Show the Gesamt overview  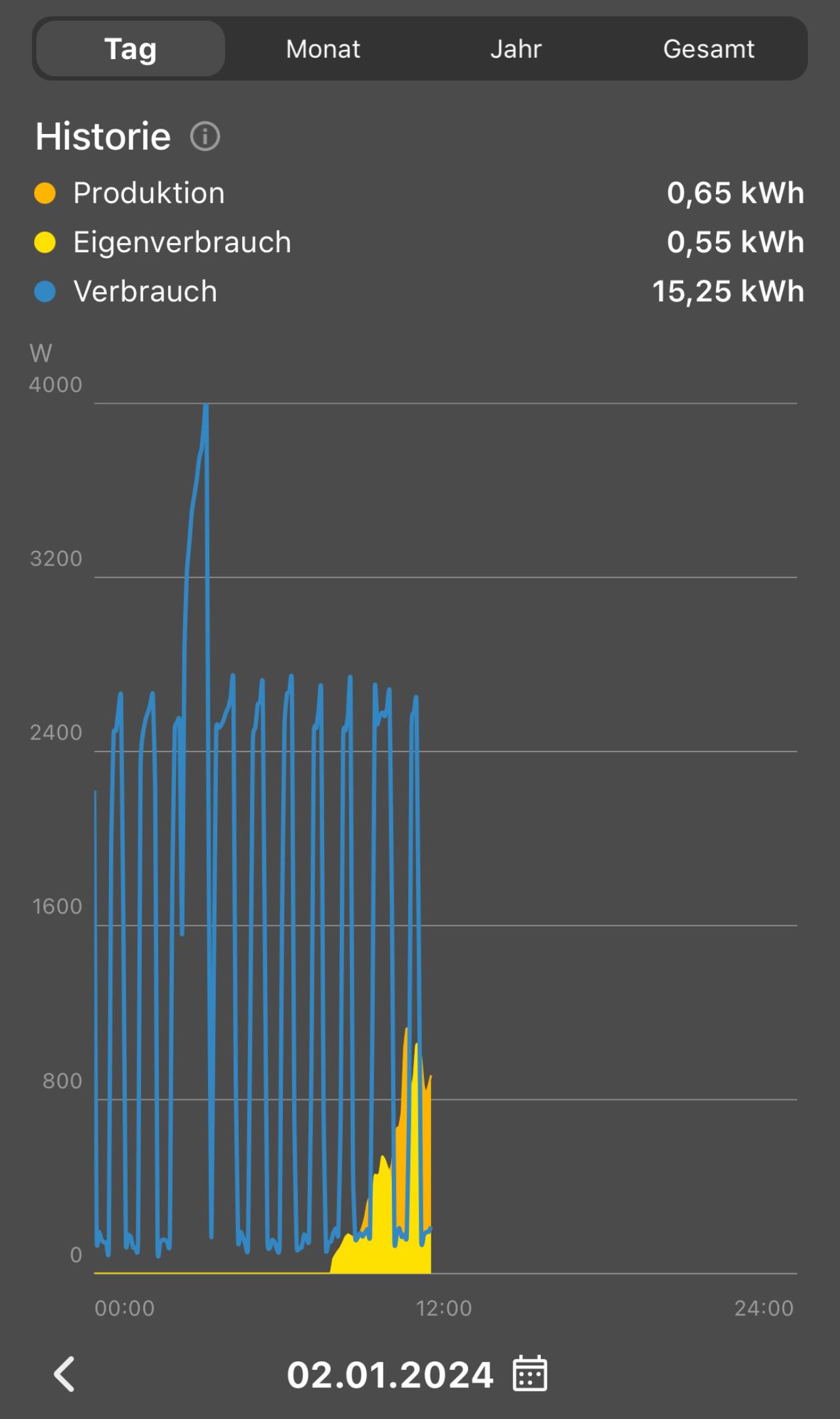point(709,49)
